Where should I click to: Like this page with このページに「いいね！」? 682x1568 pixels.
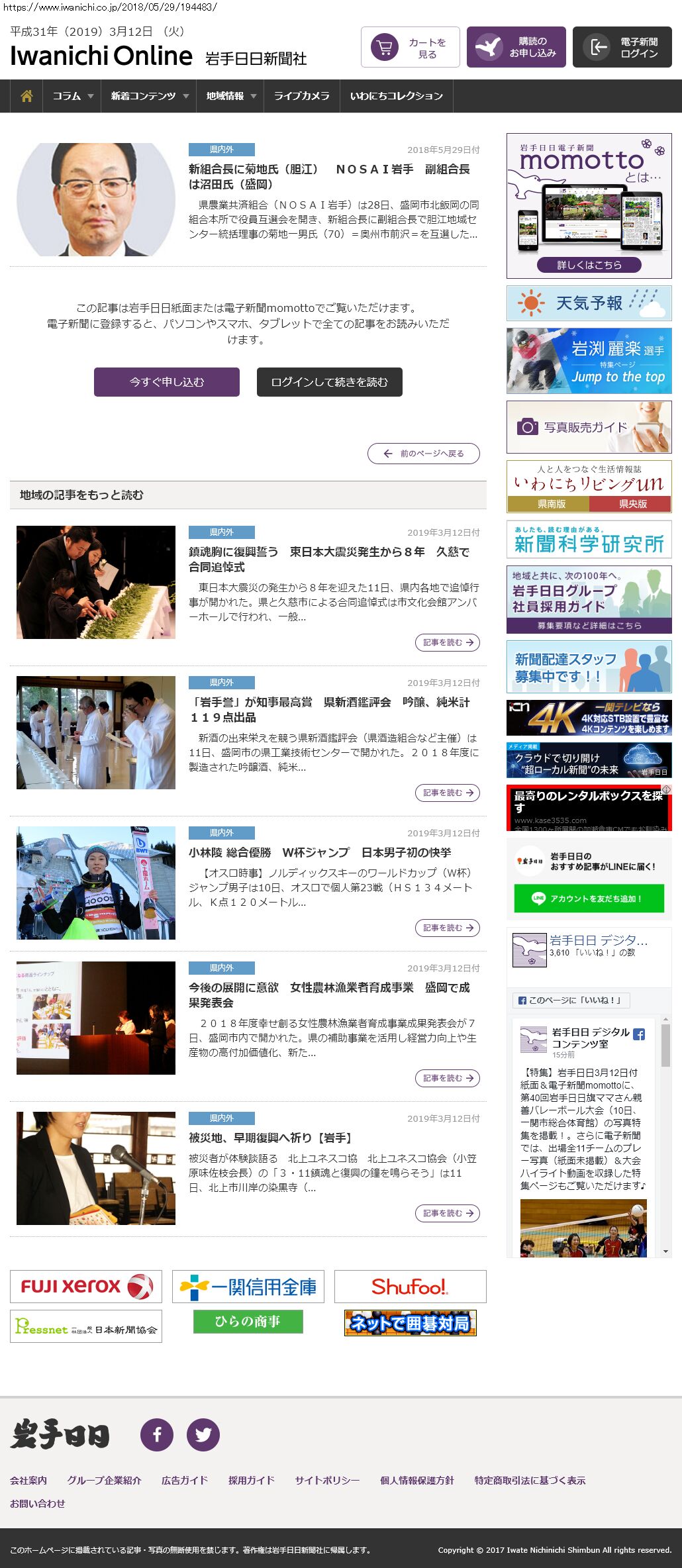pyautogui.click(x=571, y=1000)
